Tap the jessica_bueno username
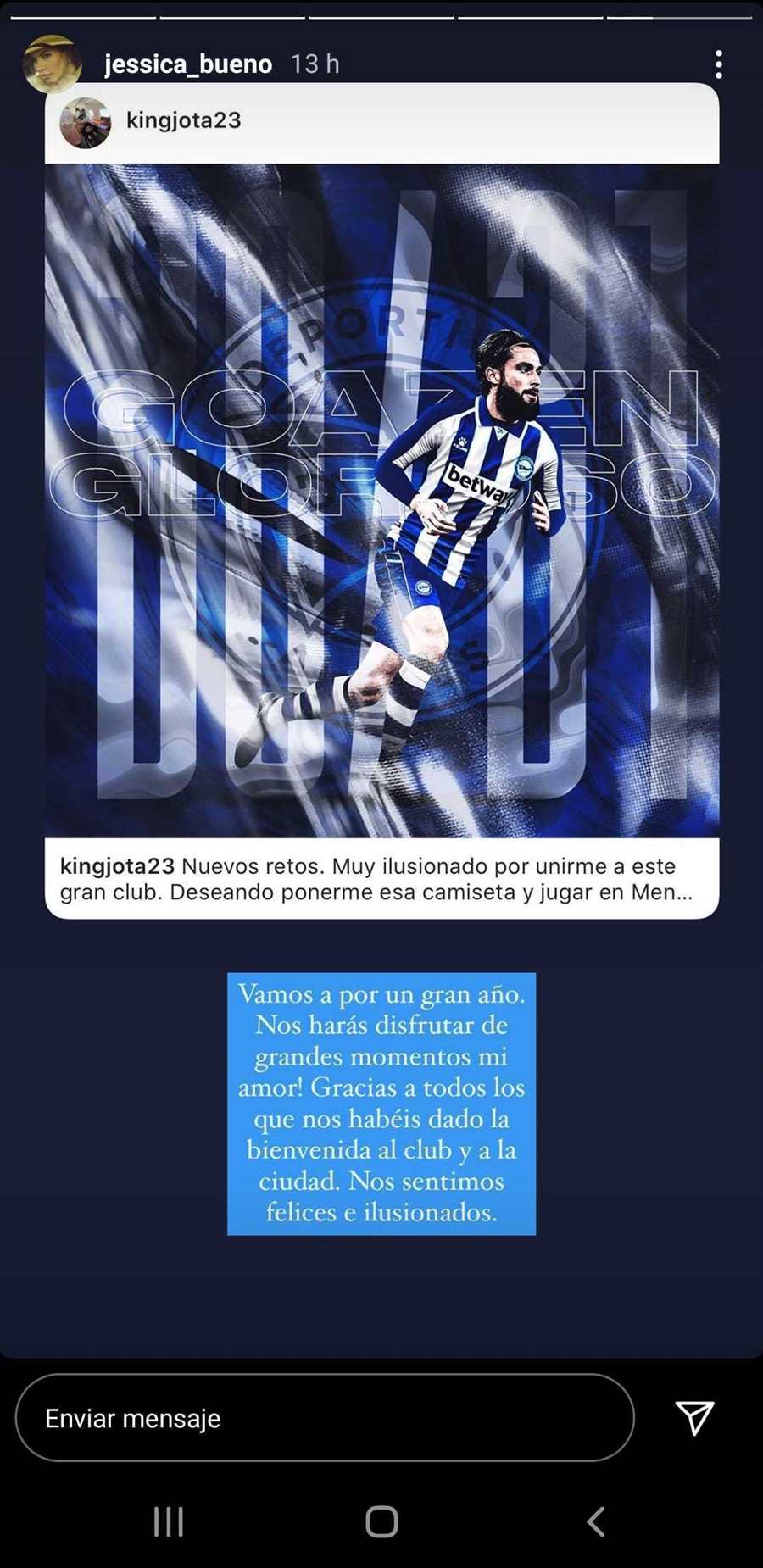This screenshot has width=763, height=1568. pos(188,64)
